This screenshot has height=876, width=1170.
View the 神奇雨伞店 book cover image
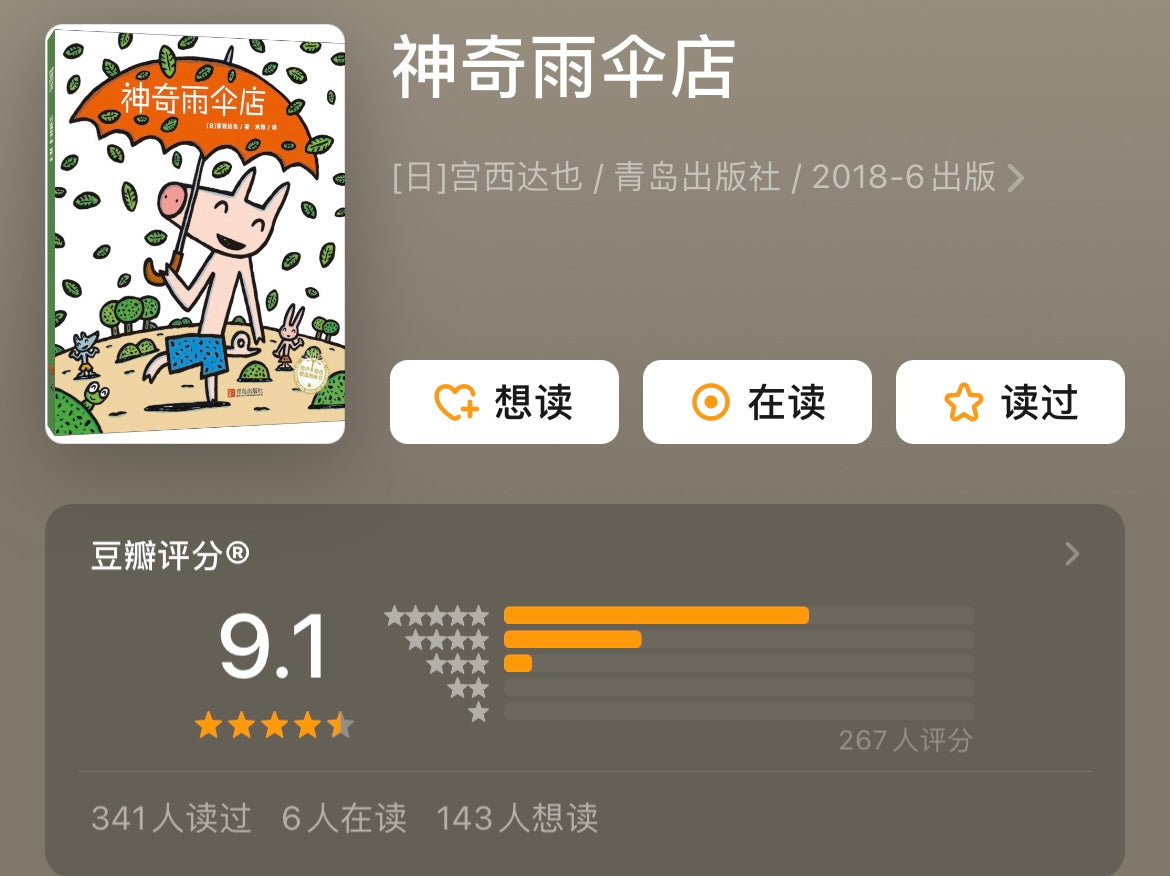196,234
